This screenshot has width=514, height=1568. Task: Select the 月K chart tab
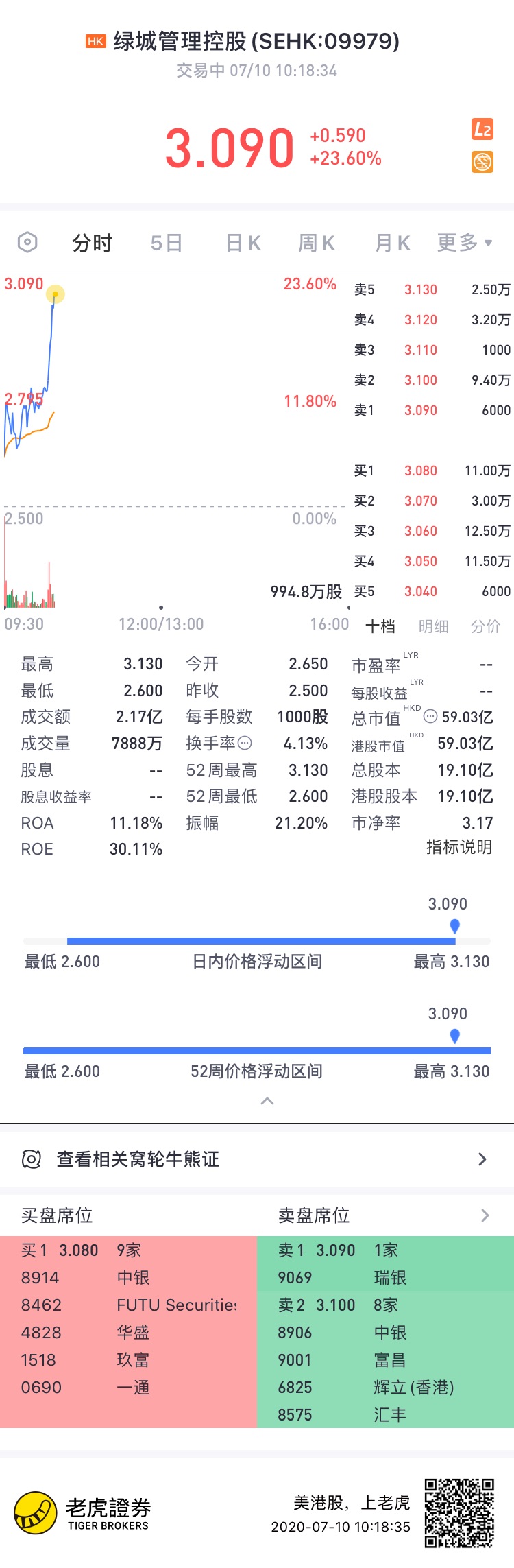click(x=393, y=243)
